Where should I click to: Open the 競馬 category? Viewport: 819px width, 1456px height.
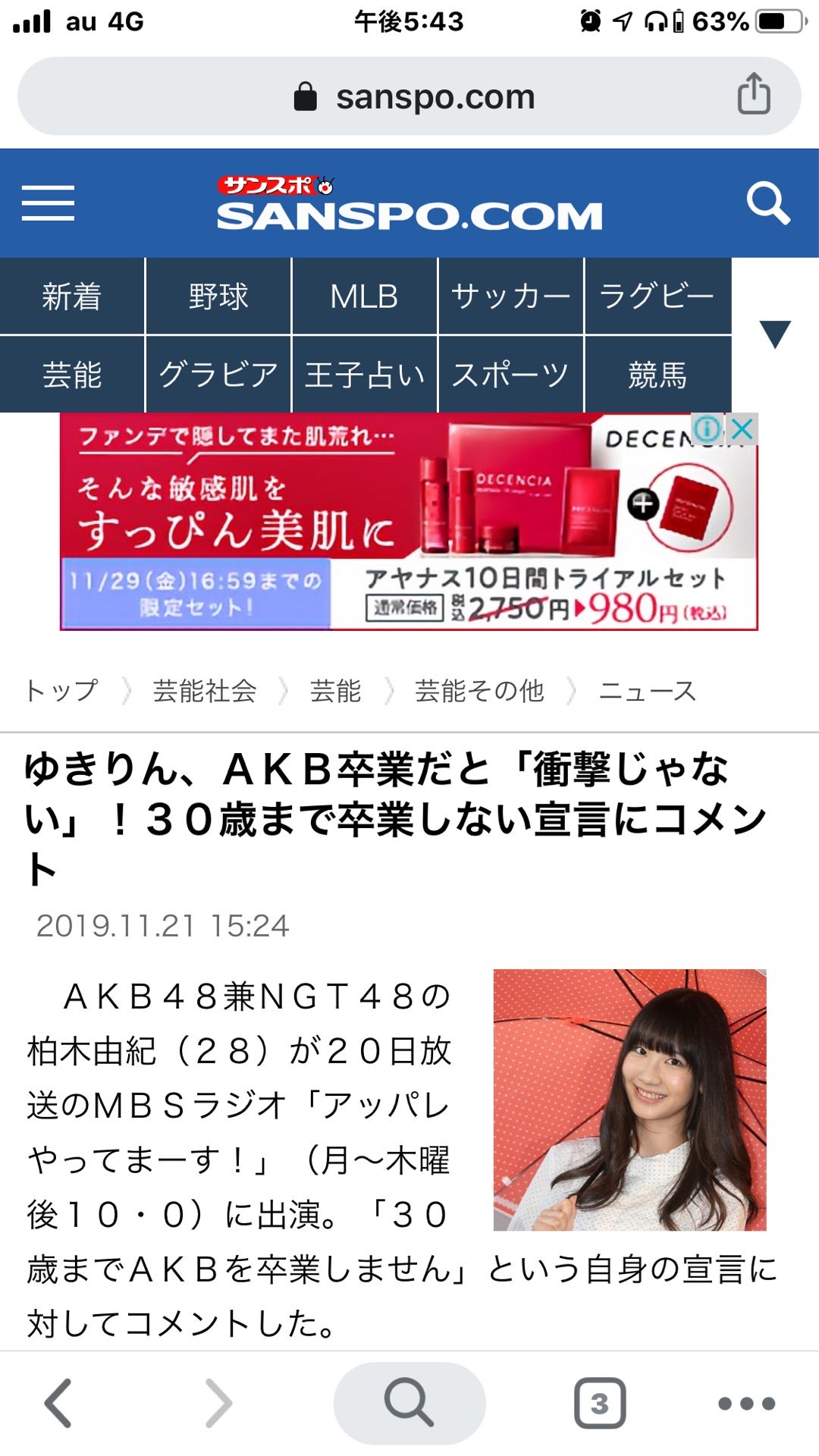click(657, 375)
